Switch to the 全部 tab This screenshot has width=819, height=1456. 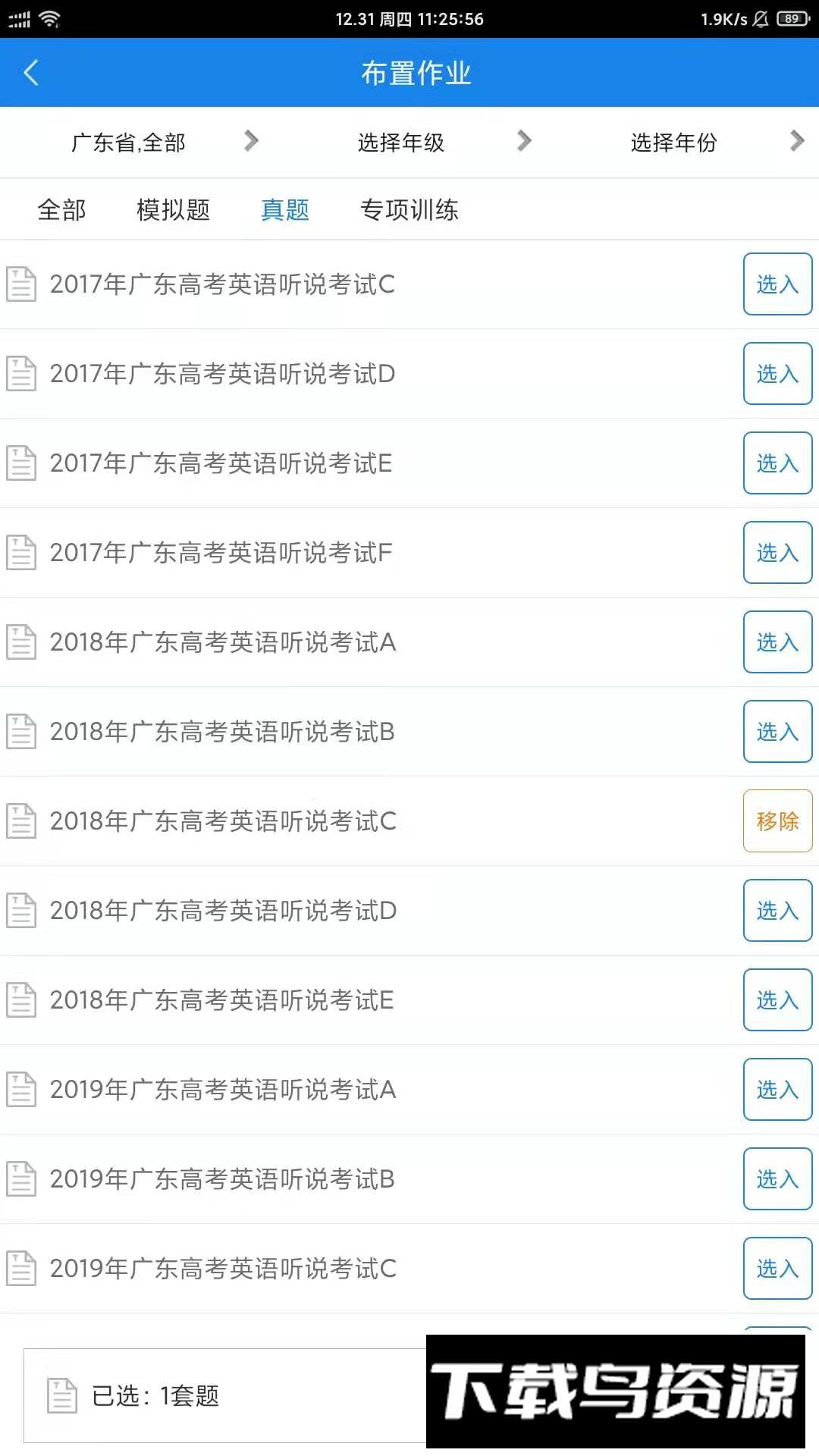[62, 210]
